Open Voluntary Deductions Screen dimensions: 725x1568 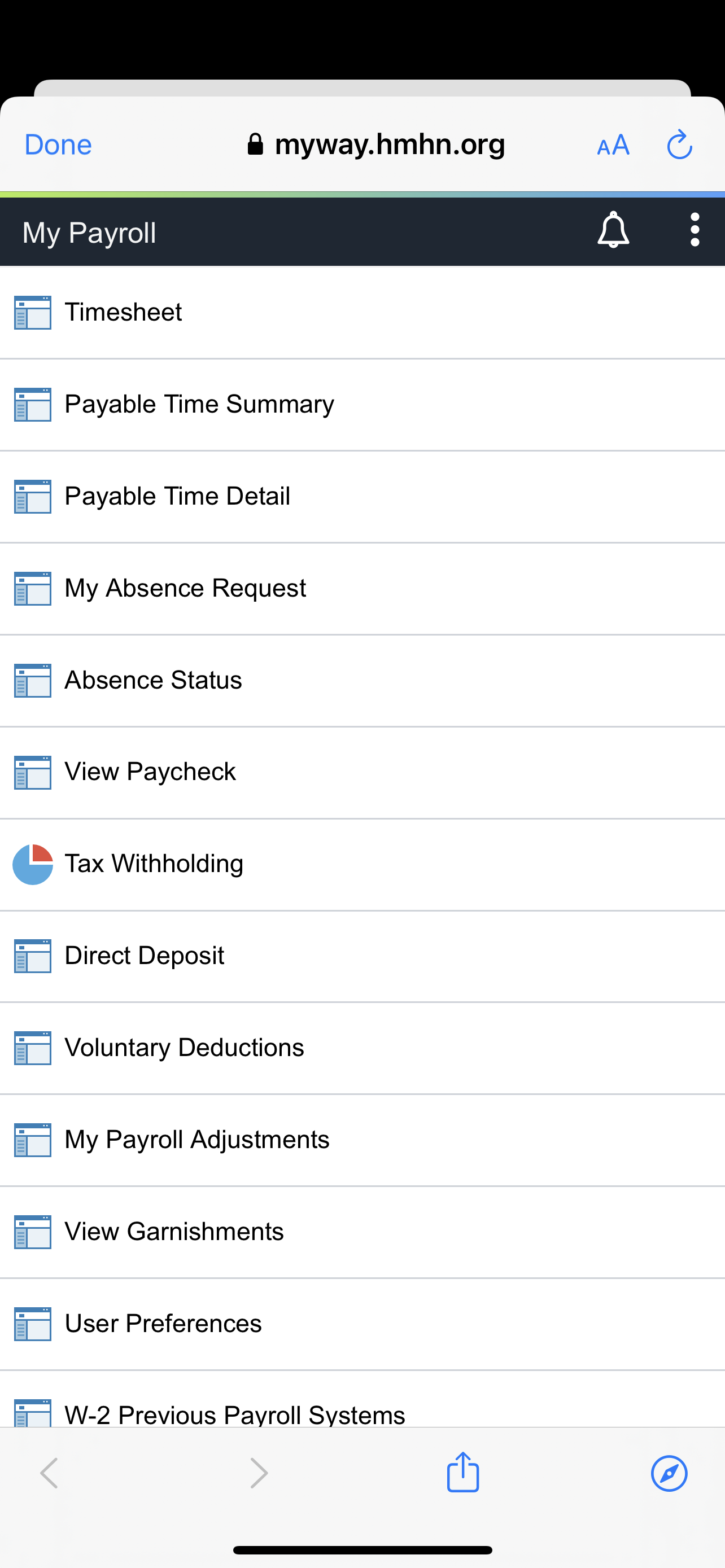[x=362, y=1048]
